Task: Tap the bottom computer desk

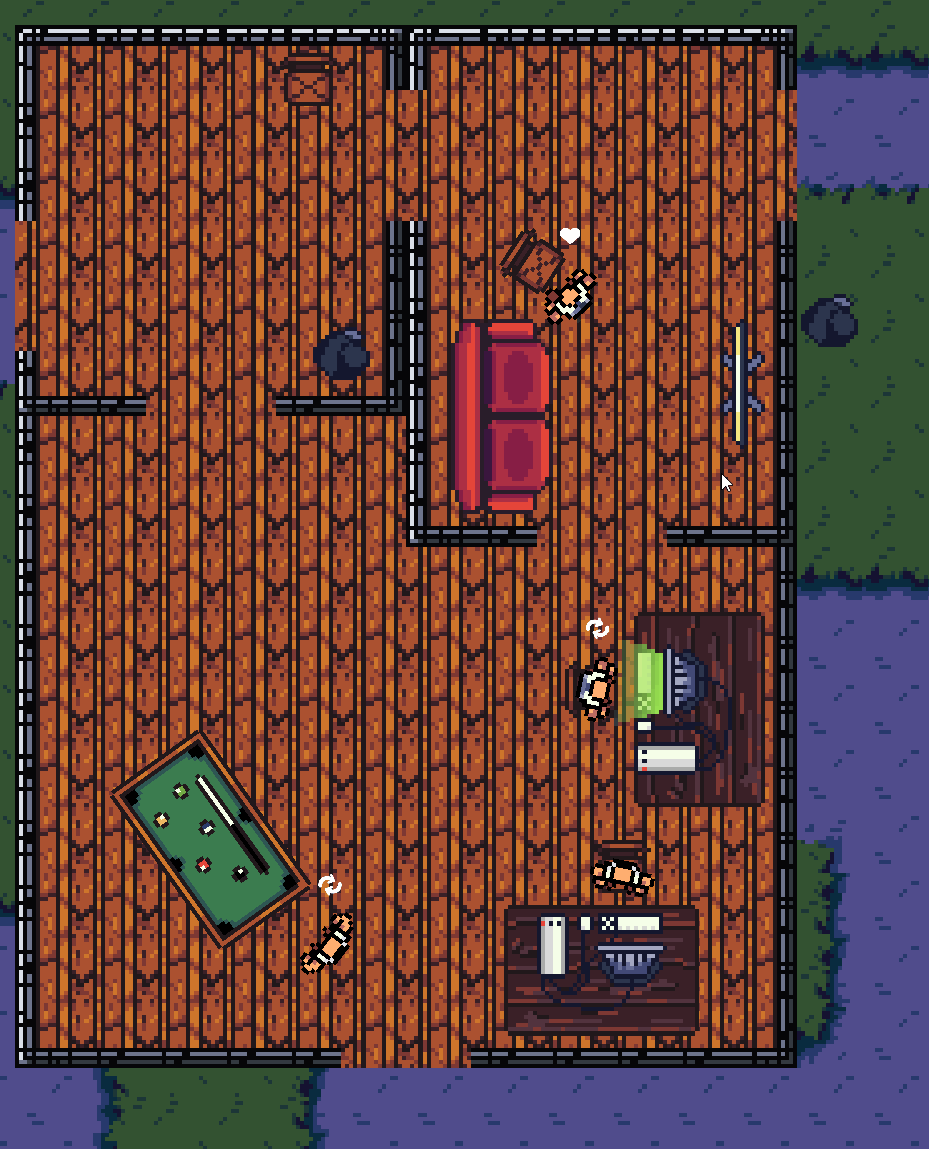Action: (602, 969)
